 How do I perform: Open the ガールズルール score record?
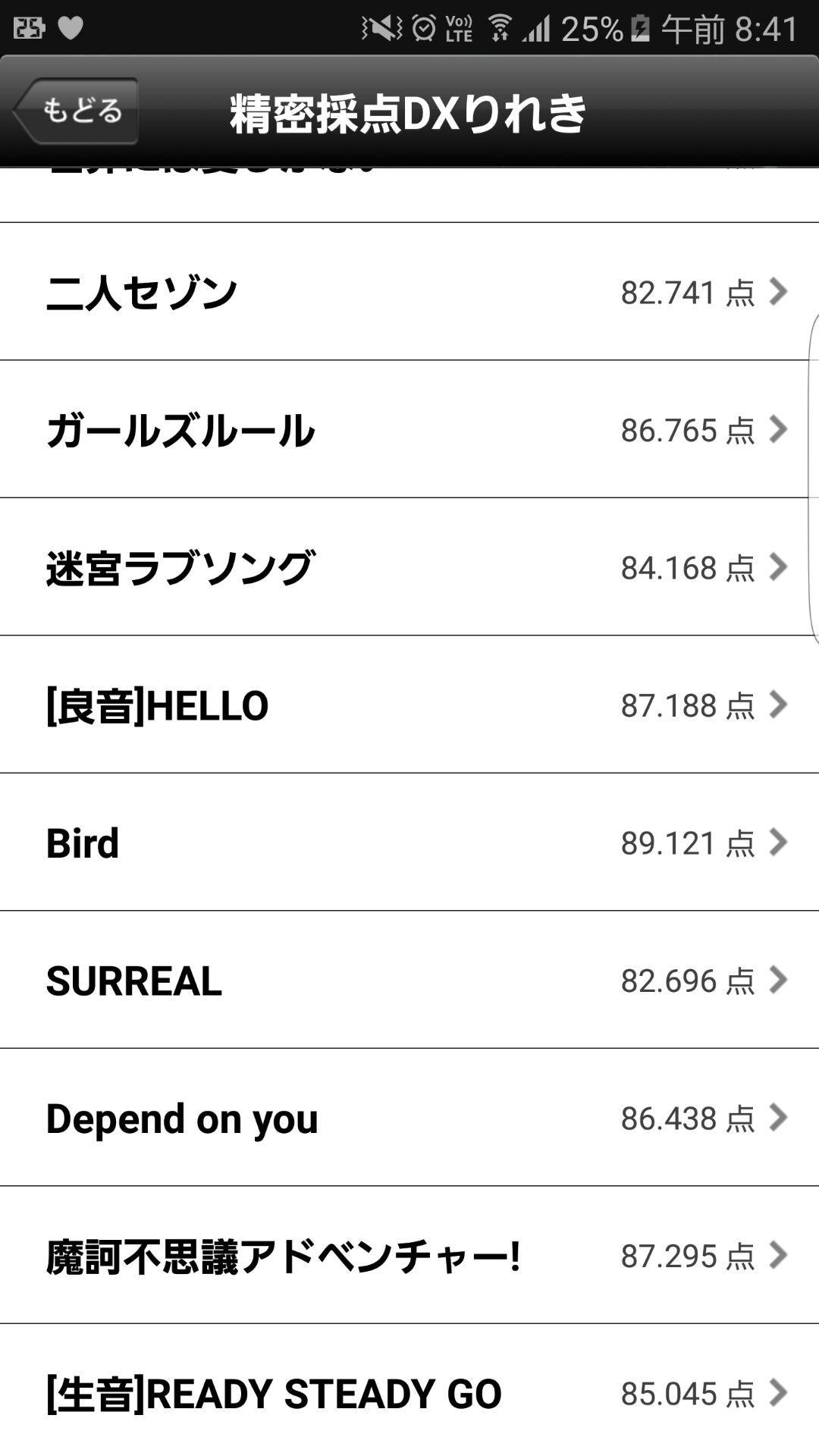(409, 430)
